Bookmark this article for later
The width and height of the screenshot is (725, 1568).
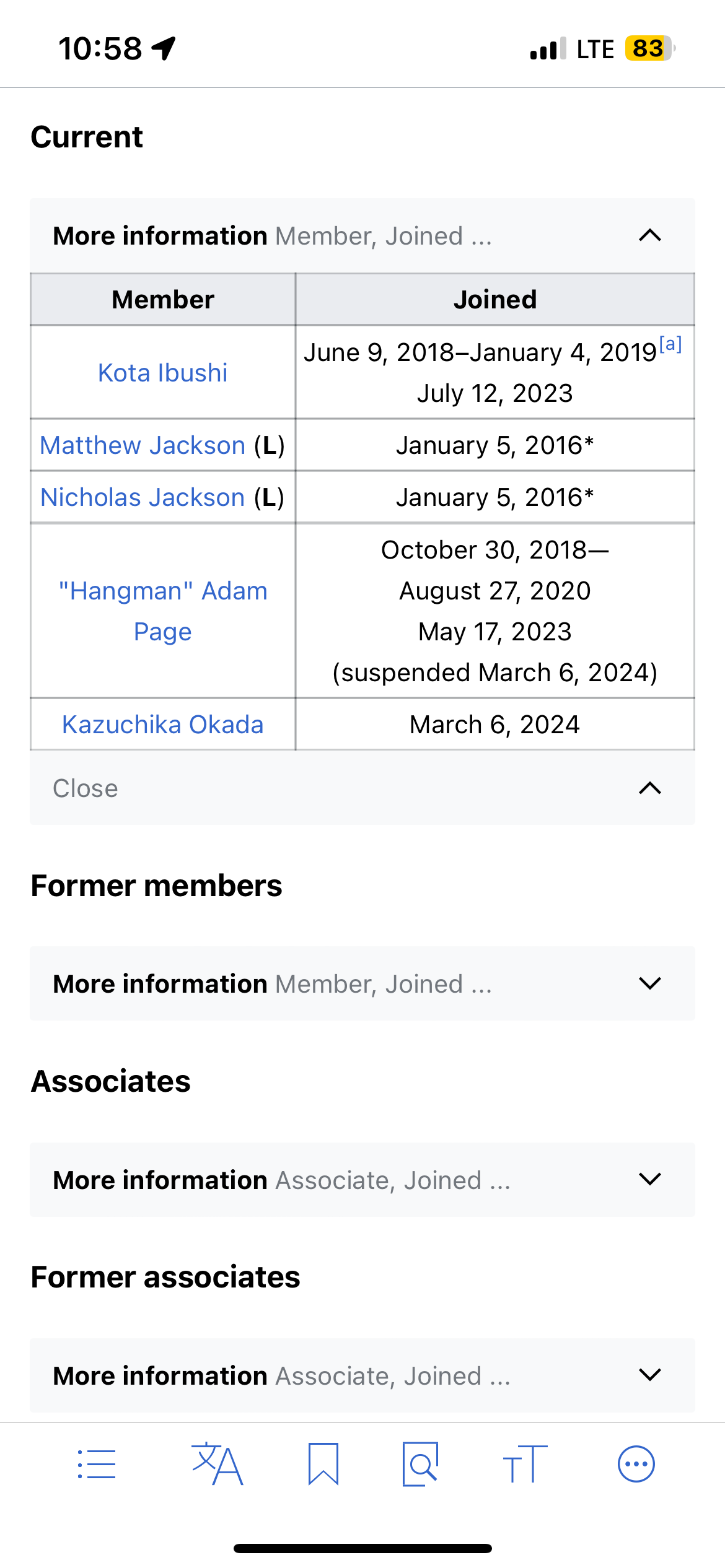point(323,1465)
